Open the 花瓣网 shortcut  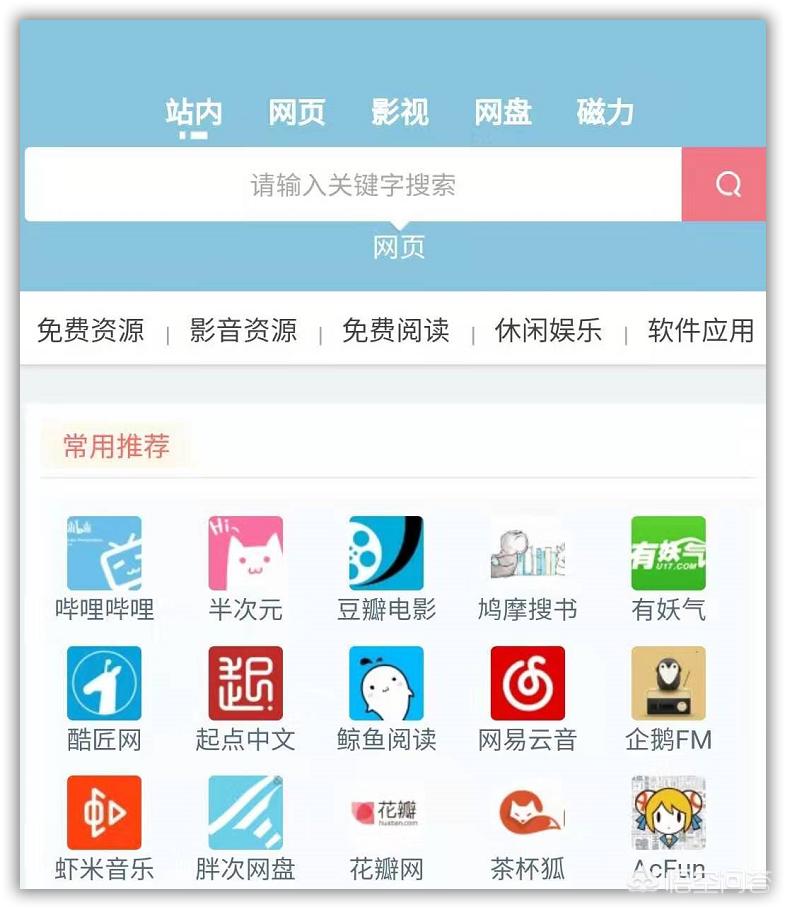(x=387, y=829)
